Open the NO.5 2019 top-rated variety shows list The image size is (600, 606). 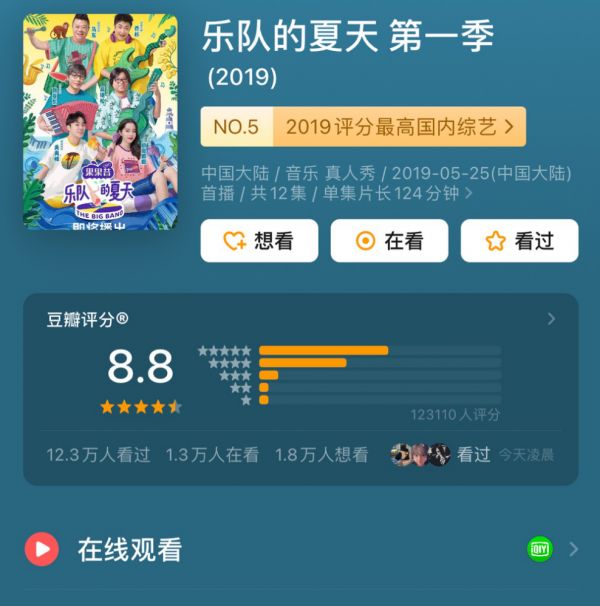click(x=363, y=127)
